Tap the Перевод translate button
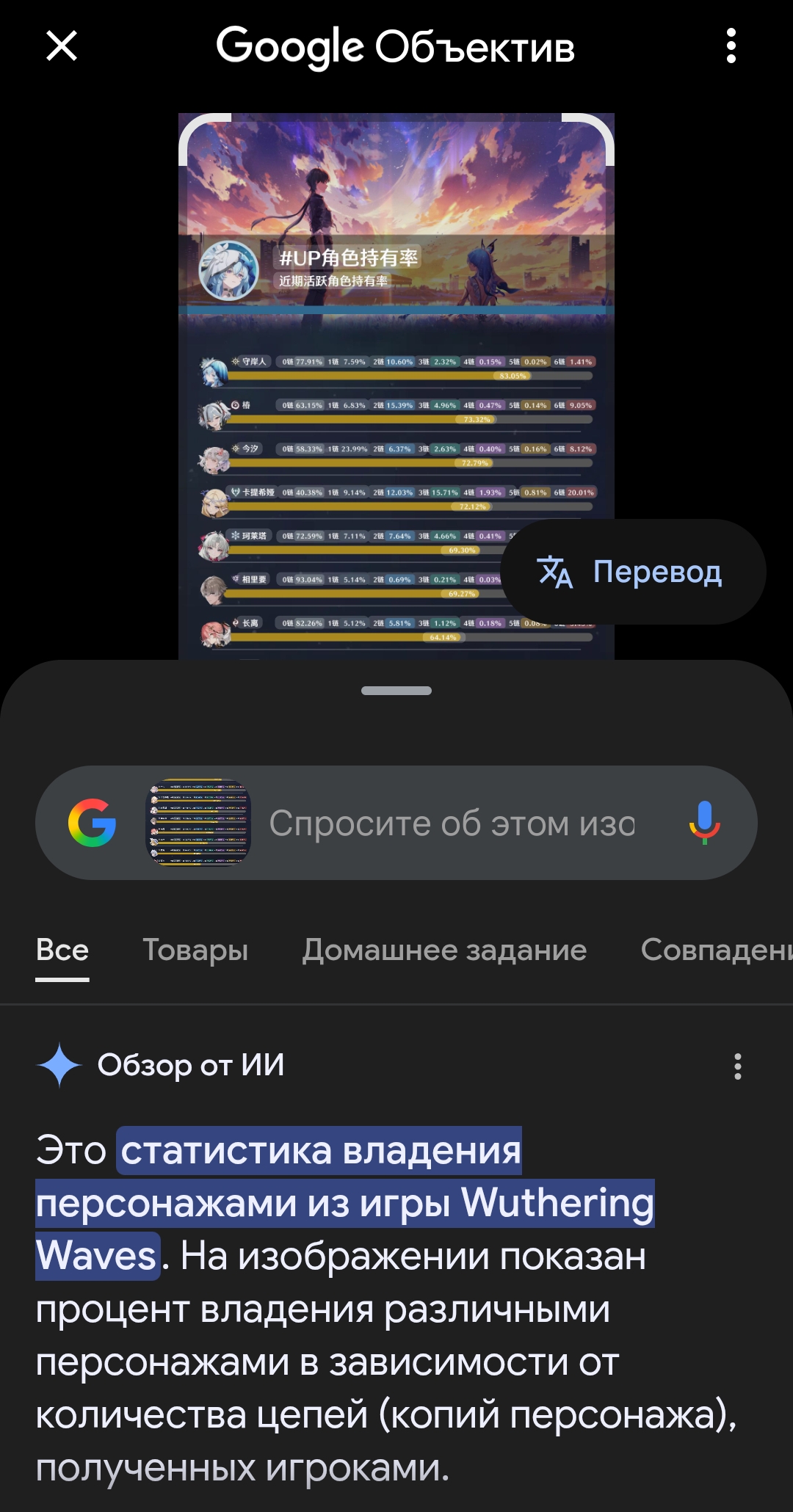Viewport: 793px width, 1512px height. 633,572
